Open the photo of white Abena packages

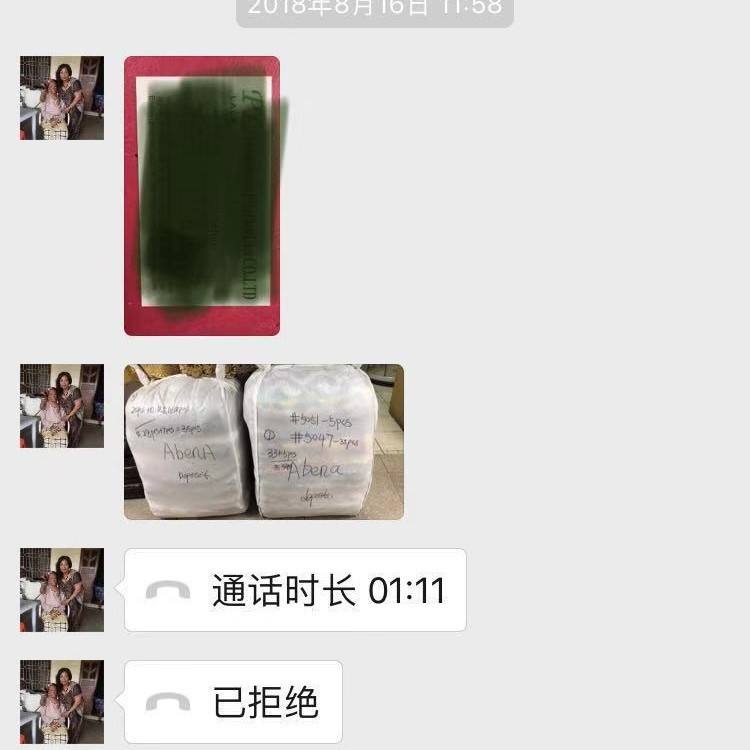264,441
